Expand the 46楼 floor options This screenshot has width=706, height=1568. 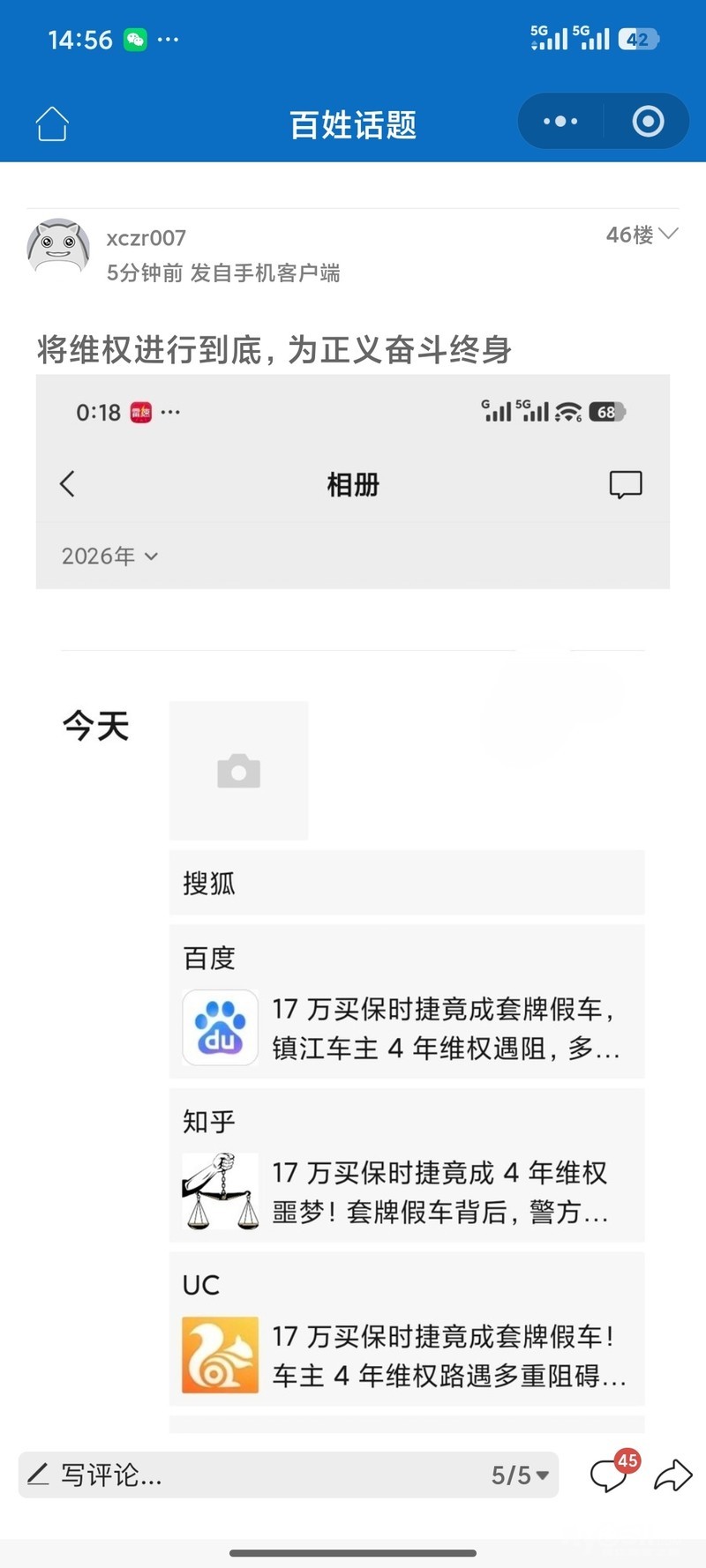[x=642, y=235]
